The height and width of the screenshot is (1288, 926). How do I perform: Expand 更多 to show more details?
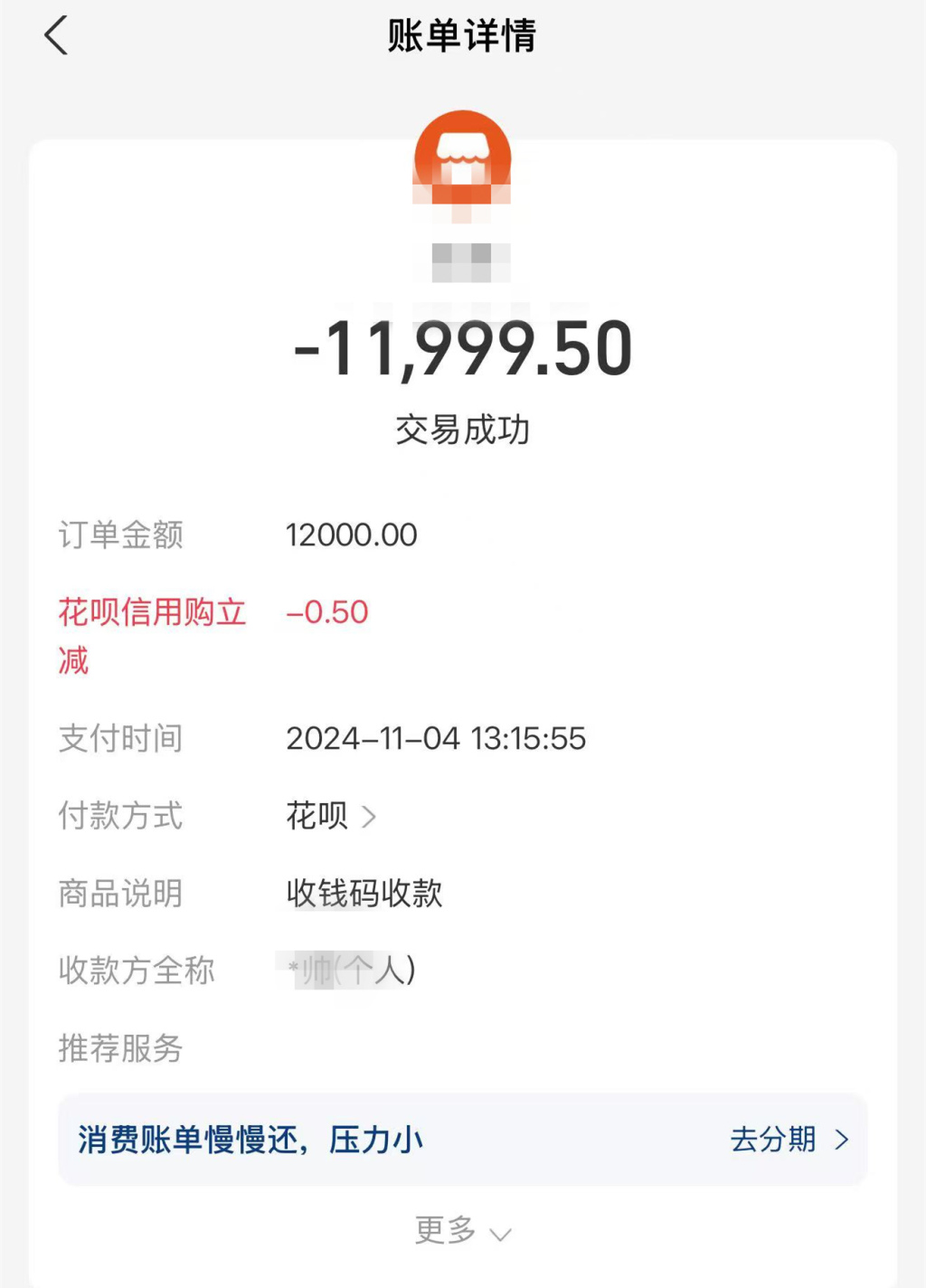462,1231
